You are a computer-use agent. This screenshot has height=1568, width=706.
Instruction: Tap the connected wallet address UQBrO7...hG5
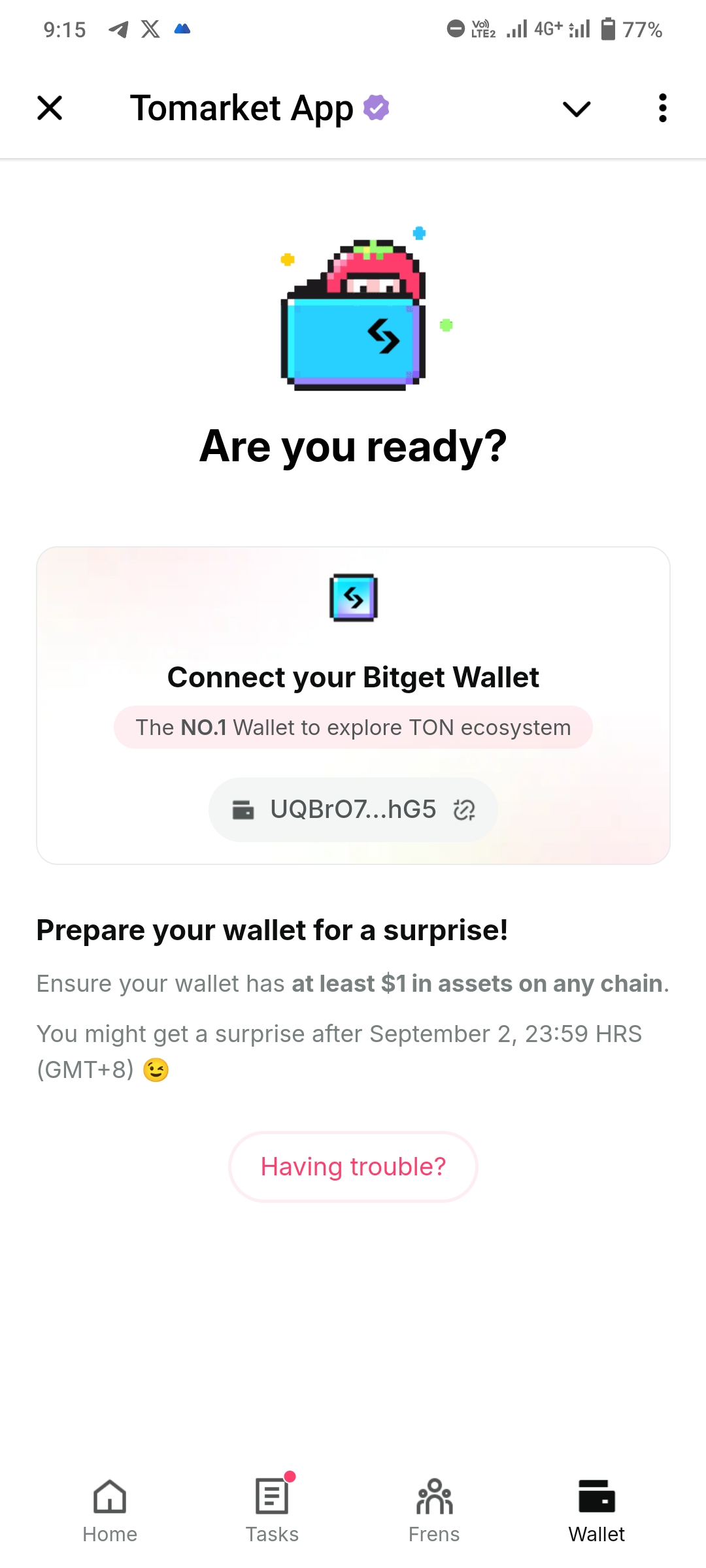click(353, 809)
